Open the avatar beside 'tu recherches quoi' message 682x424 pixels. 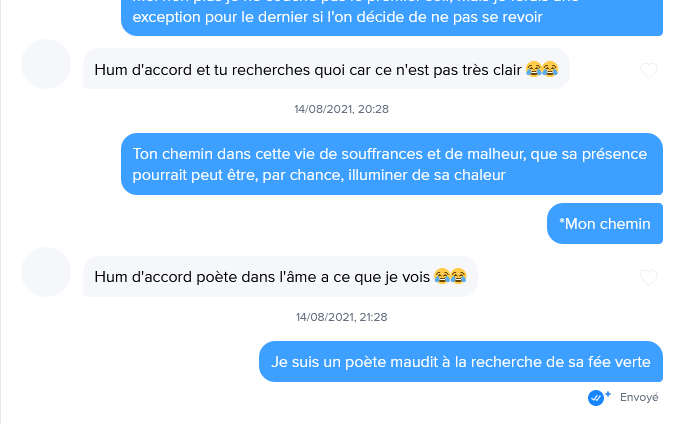pyautogui.click(x=46, y=66)
